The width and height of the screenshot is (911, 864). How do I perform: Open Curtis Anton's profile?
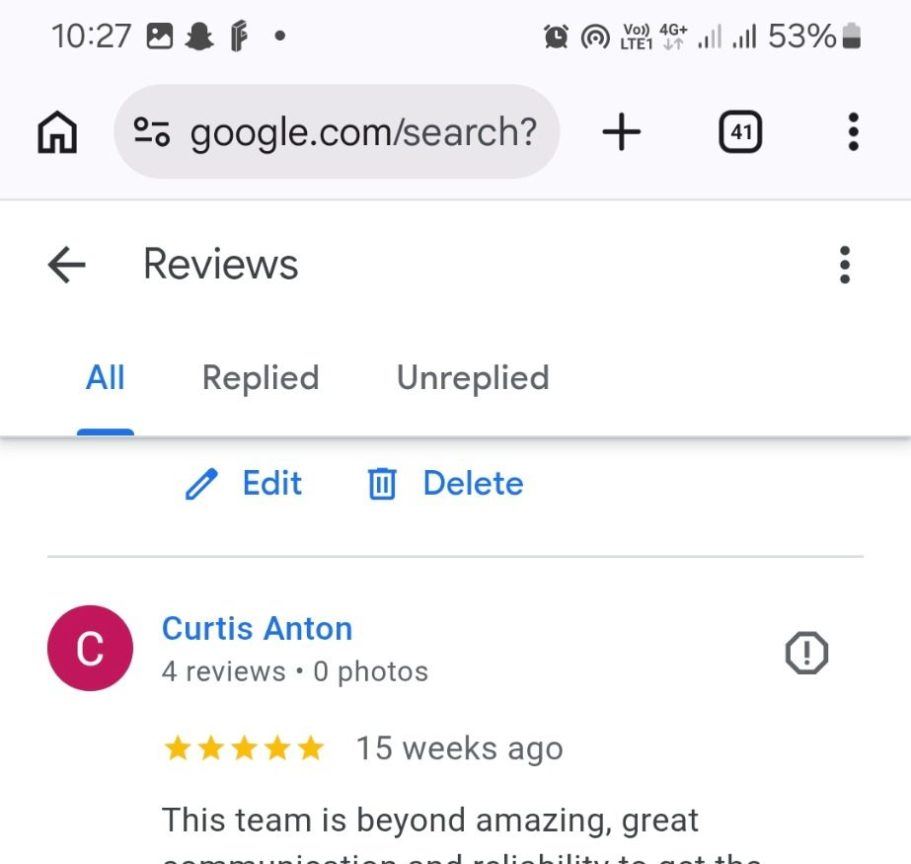257,629
